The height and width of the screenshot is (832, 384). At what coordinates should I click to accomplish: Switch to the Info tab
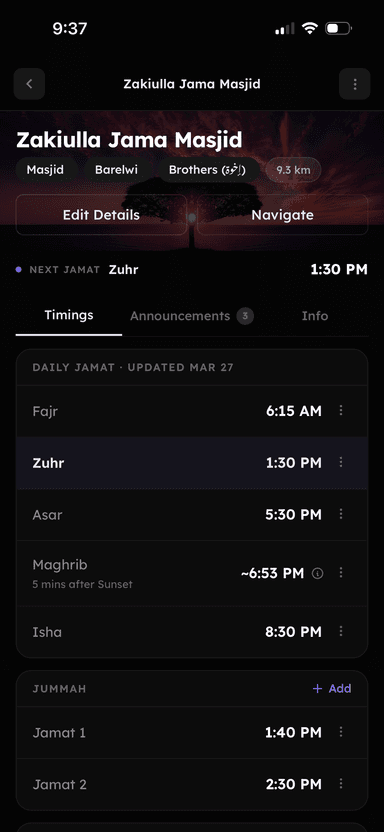click(x=315, y=316)
